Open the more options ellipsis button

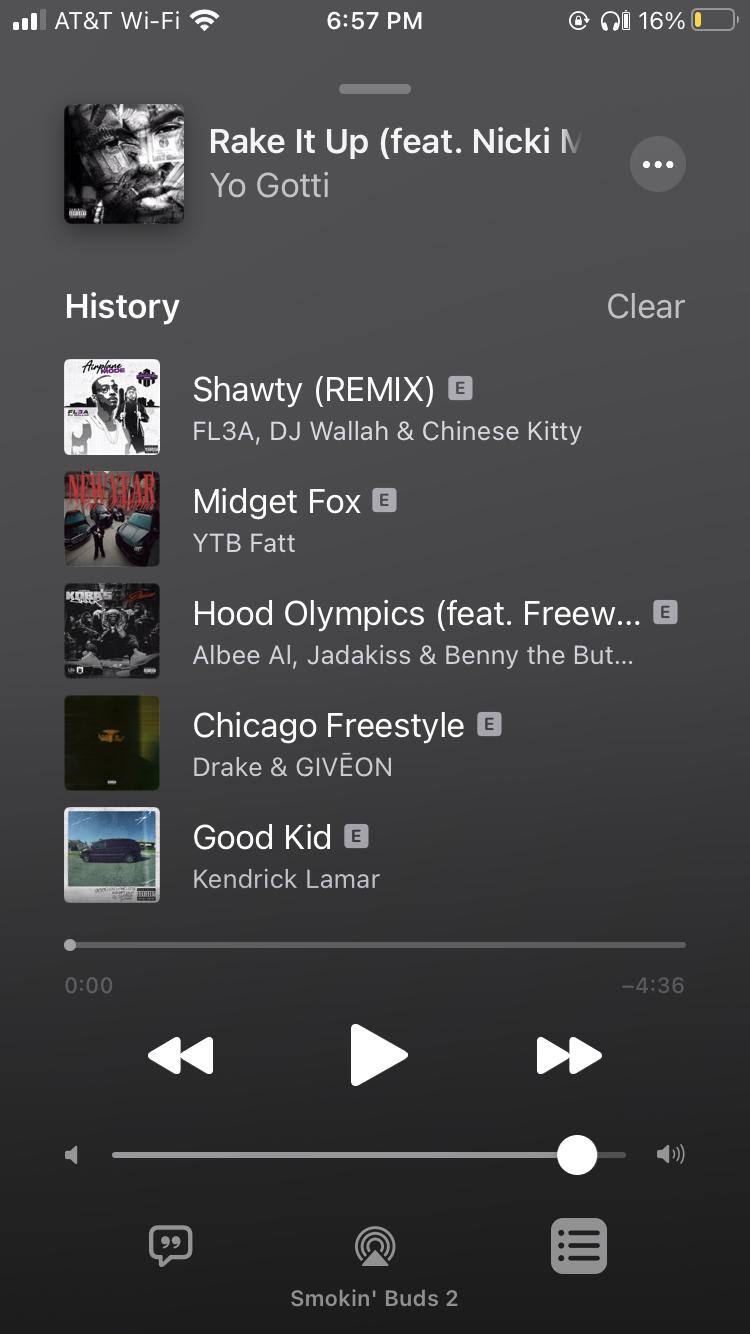657,165
